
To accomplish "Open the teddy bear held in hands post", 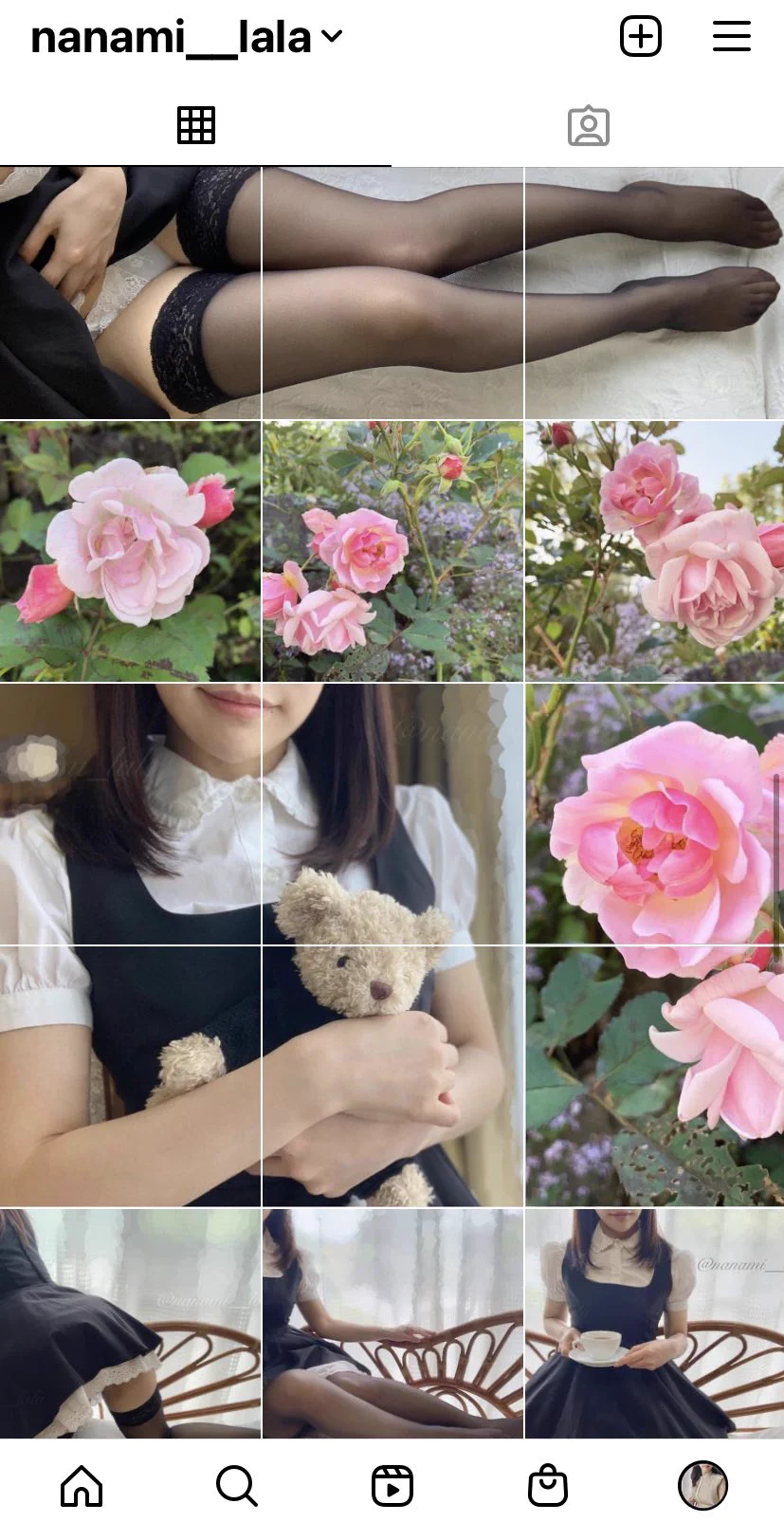I will tap(392, 1075).
